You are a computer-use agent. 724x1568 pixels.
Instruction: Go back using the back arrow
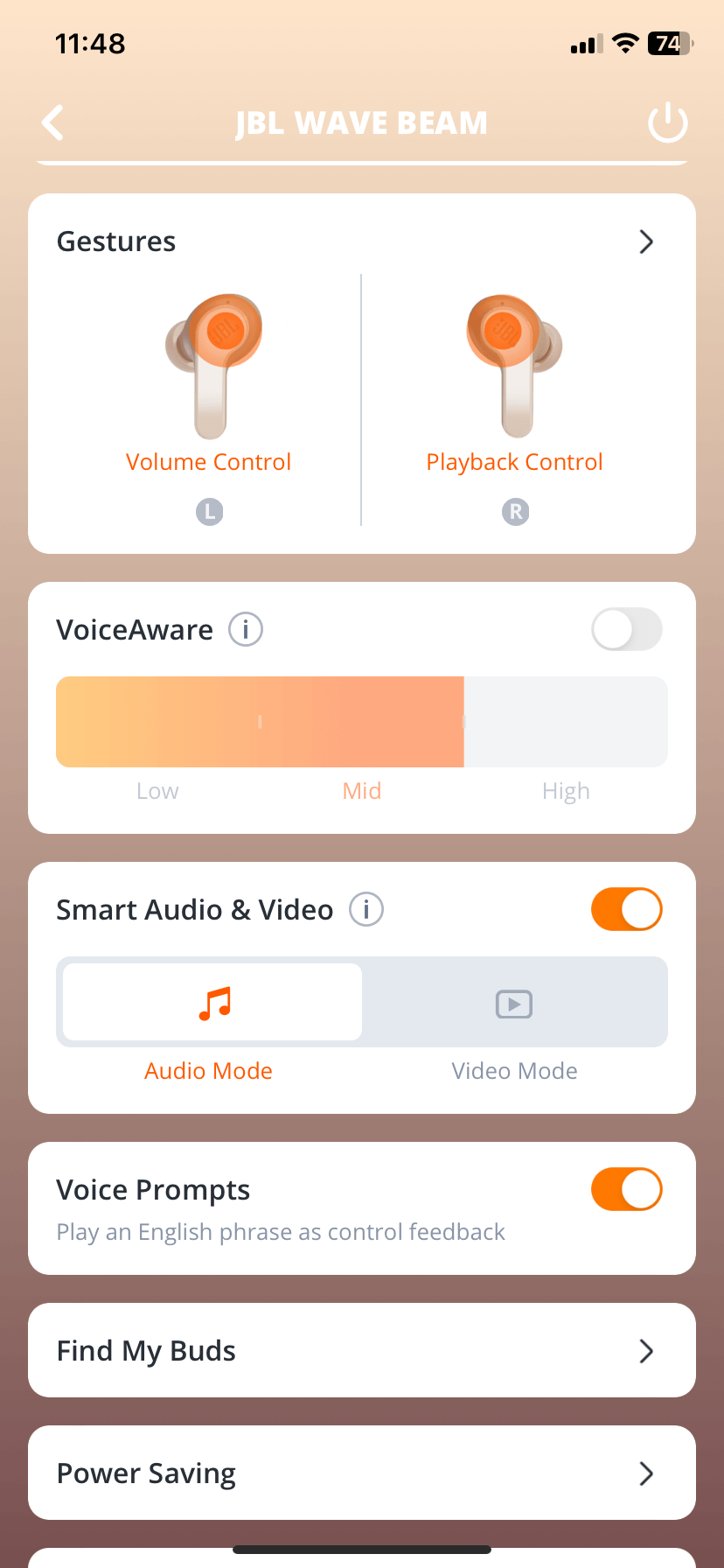pyautogui.click(x=53, y=122)
